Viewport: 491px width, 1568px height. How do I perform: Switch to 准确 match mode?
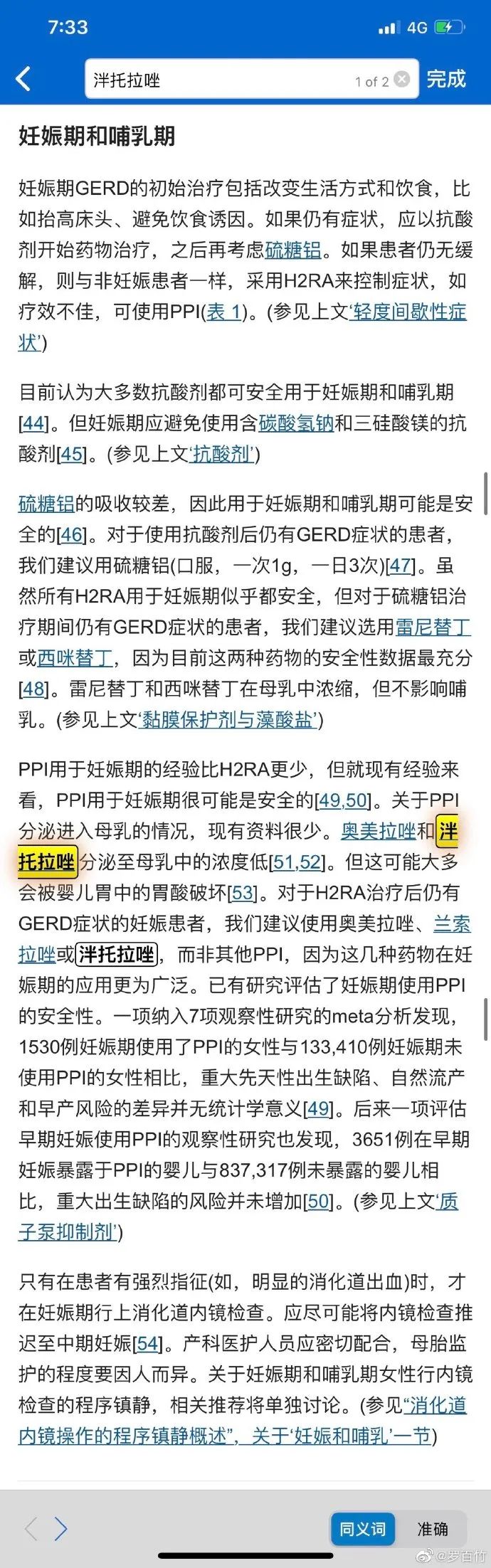point(432,1528)
